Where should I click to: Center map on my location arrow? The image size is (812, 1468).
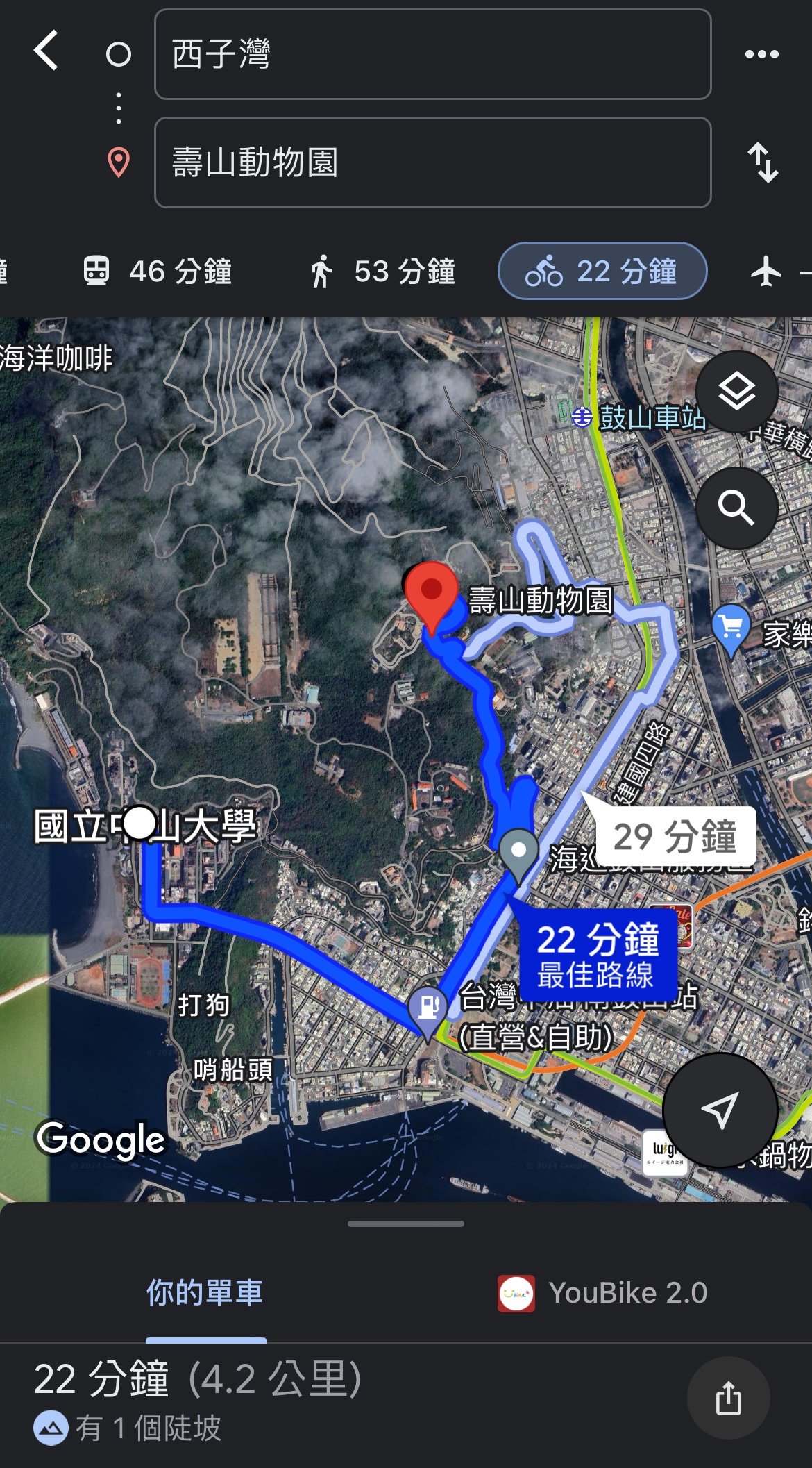[720, 1110]
